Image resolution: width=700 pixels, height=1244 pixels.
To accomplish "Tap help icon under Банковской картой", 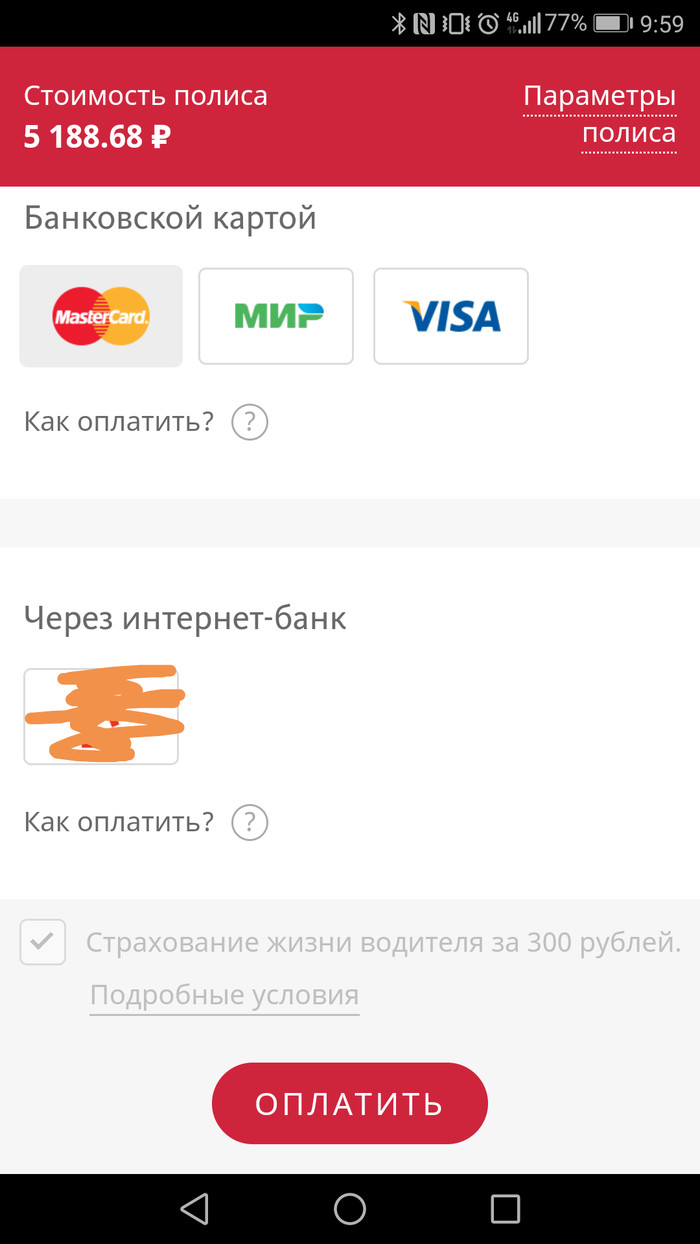I will 250,423.
